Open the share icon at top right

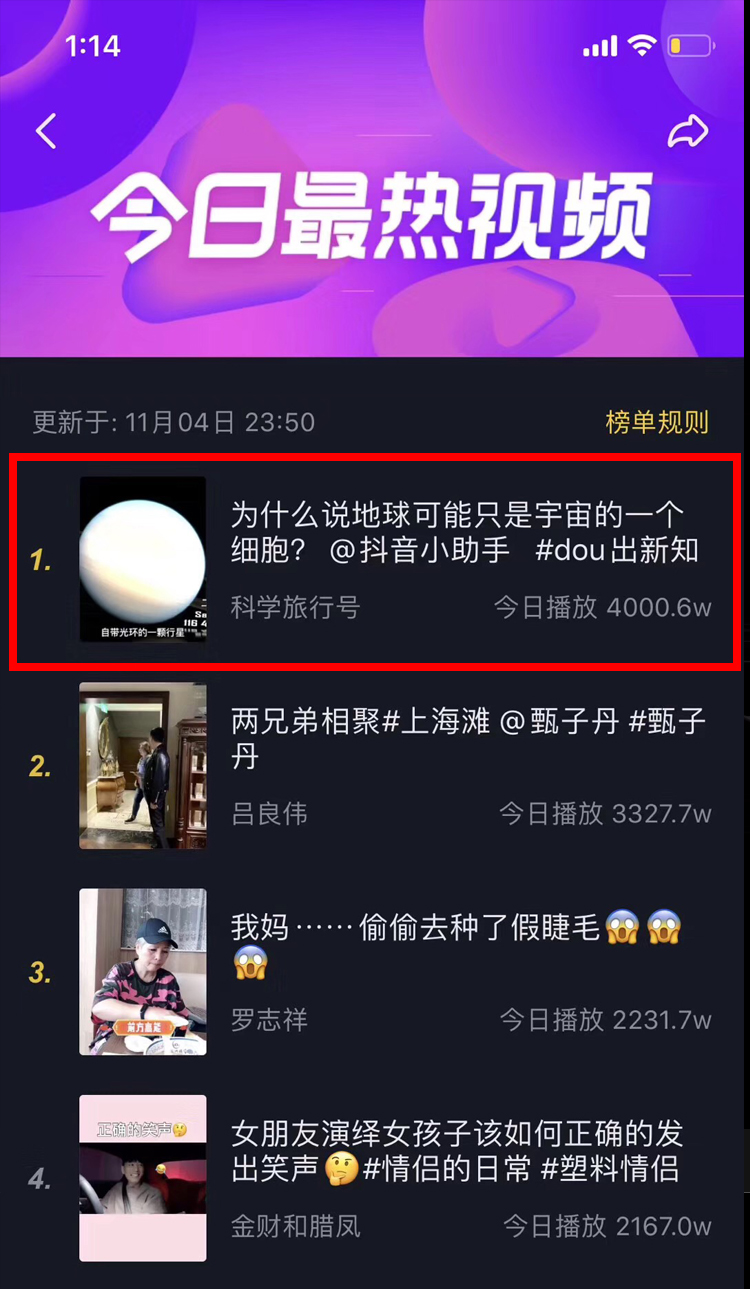689,129
